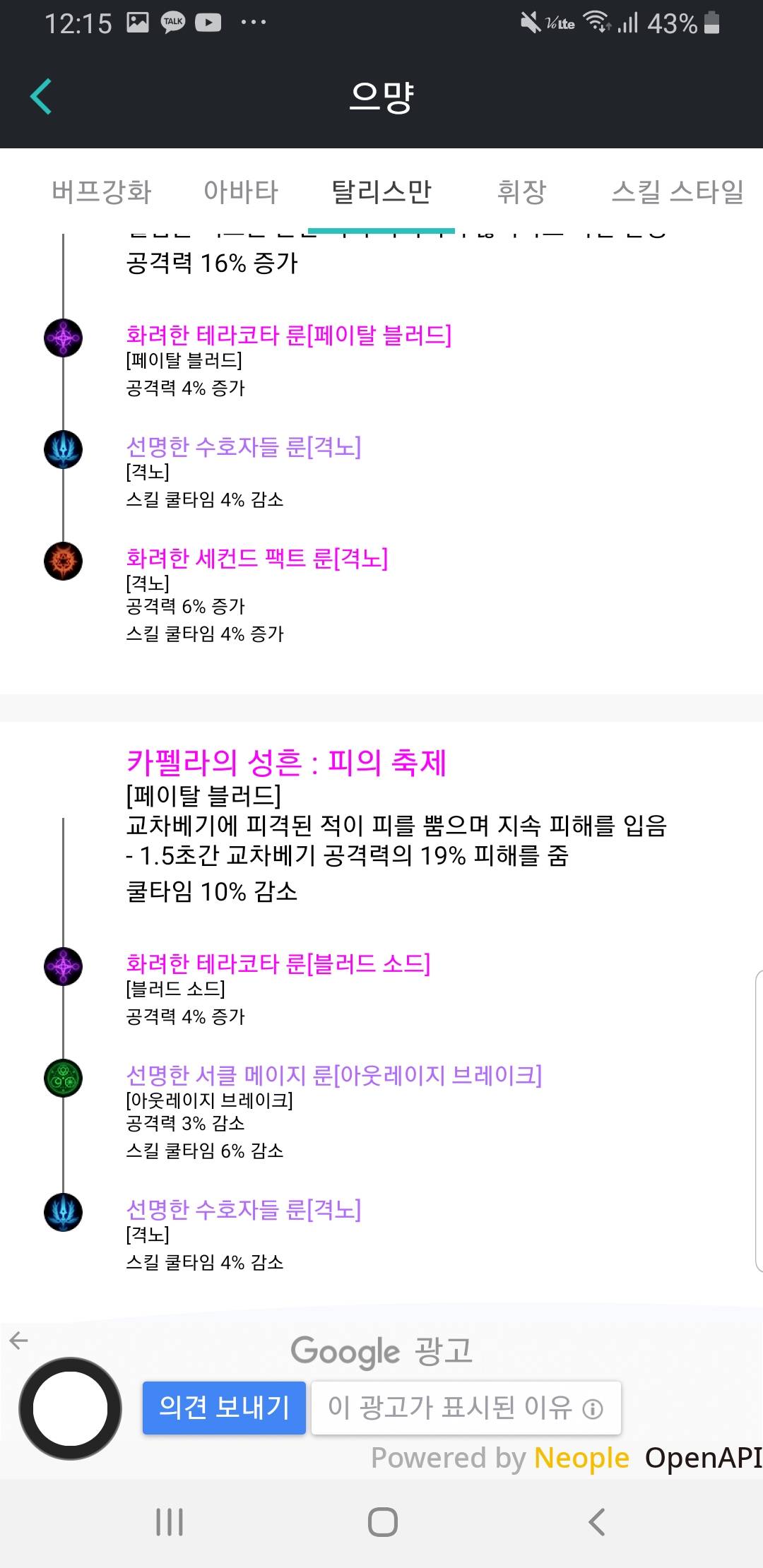Select the 탈리스만 tab
Image resolution: width=763 pixels, height=1568 pixels.
[381, 191]
